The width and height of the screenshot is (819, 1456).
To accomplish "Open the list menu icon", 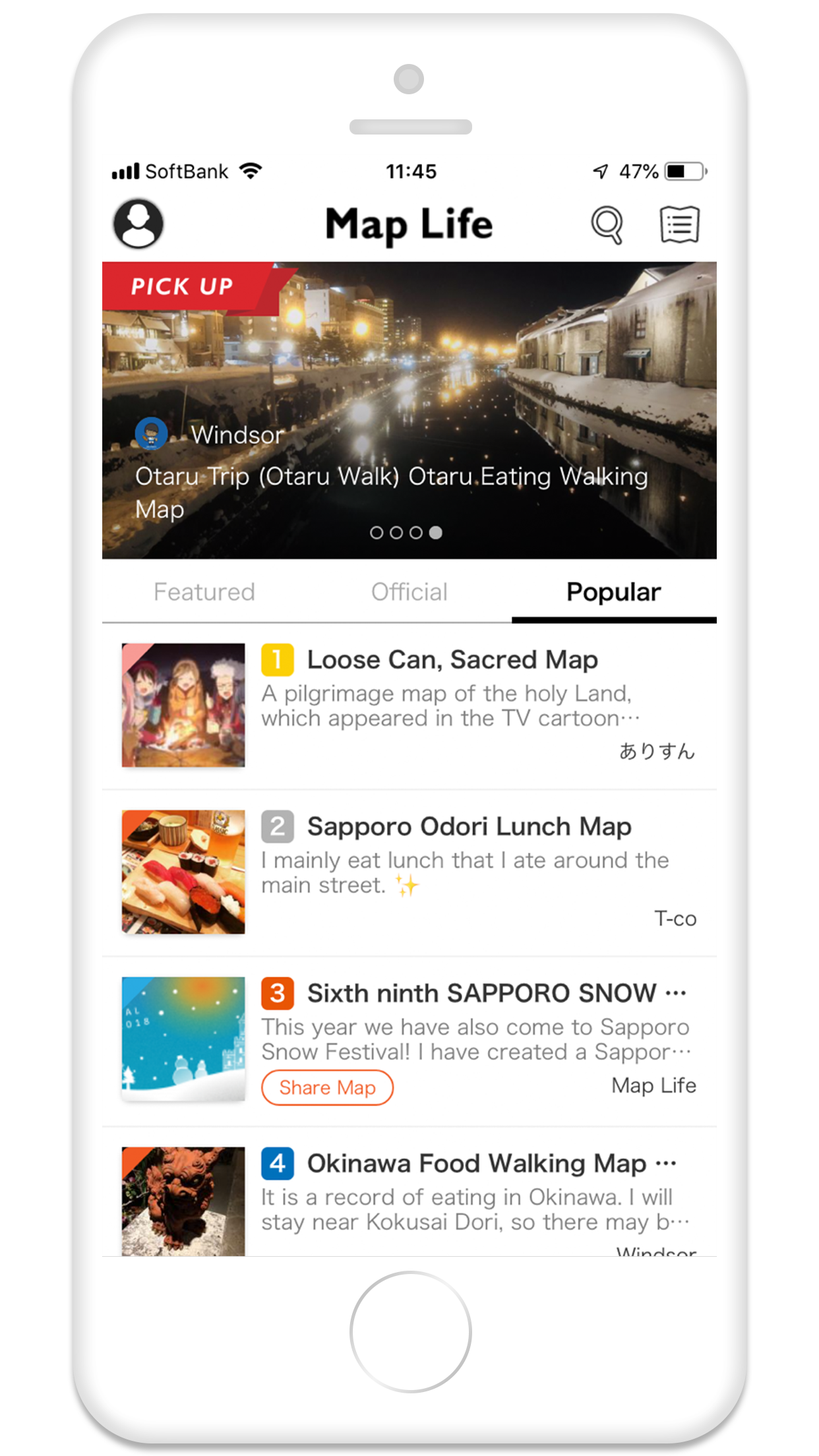I will point(680,225).
